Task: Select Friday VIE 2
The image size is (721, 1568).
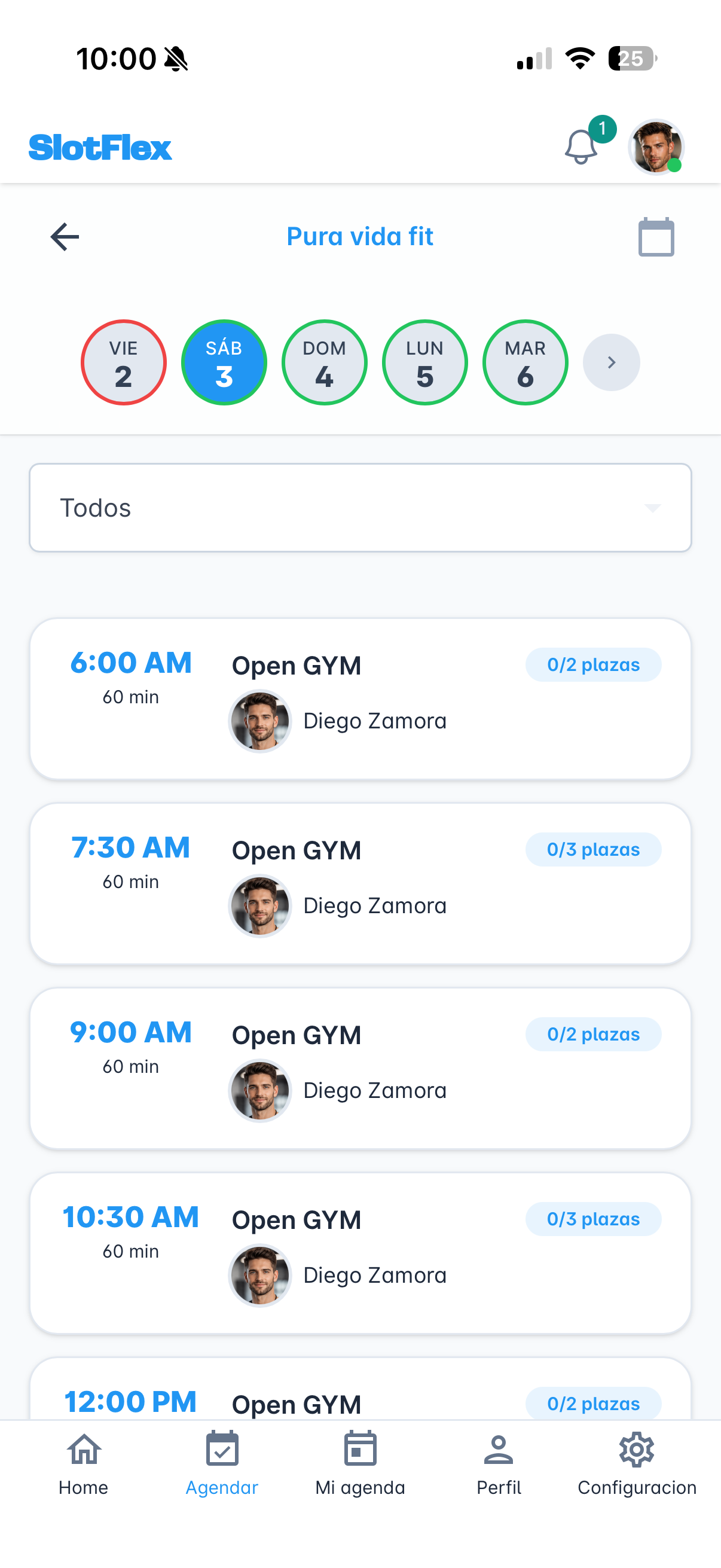Action: coord(124,363)
